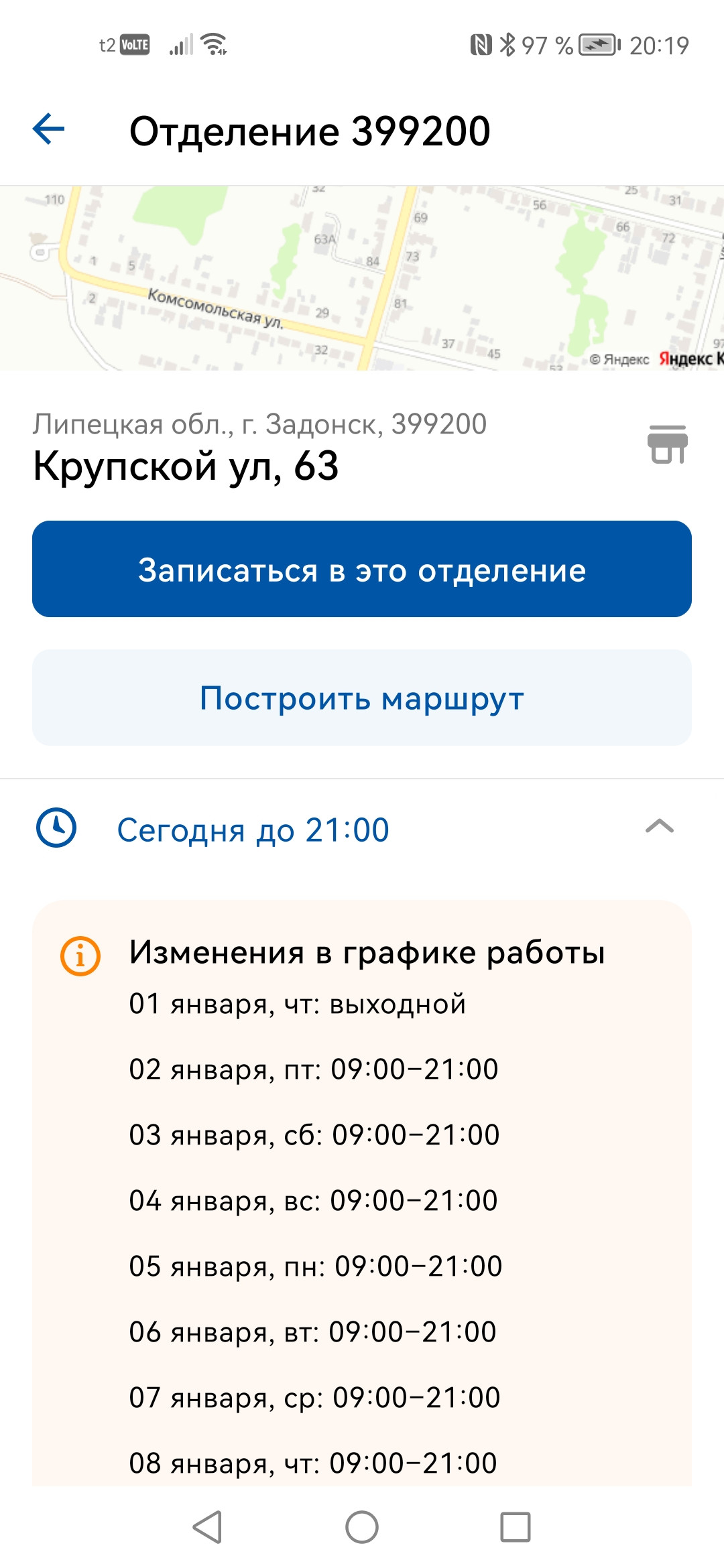
Task: Open recent apps from navigation bar
Action: point(515,1527)
